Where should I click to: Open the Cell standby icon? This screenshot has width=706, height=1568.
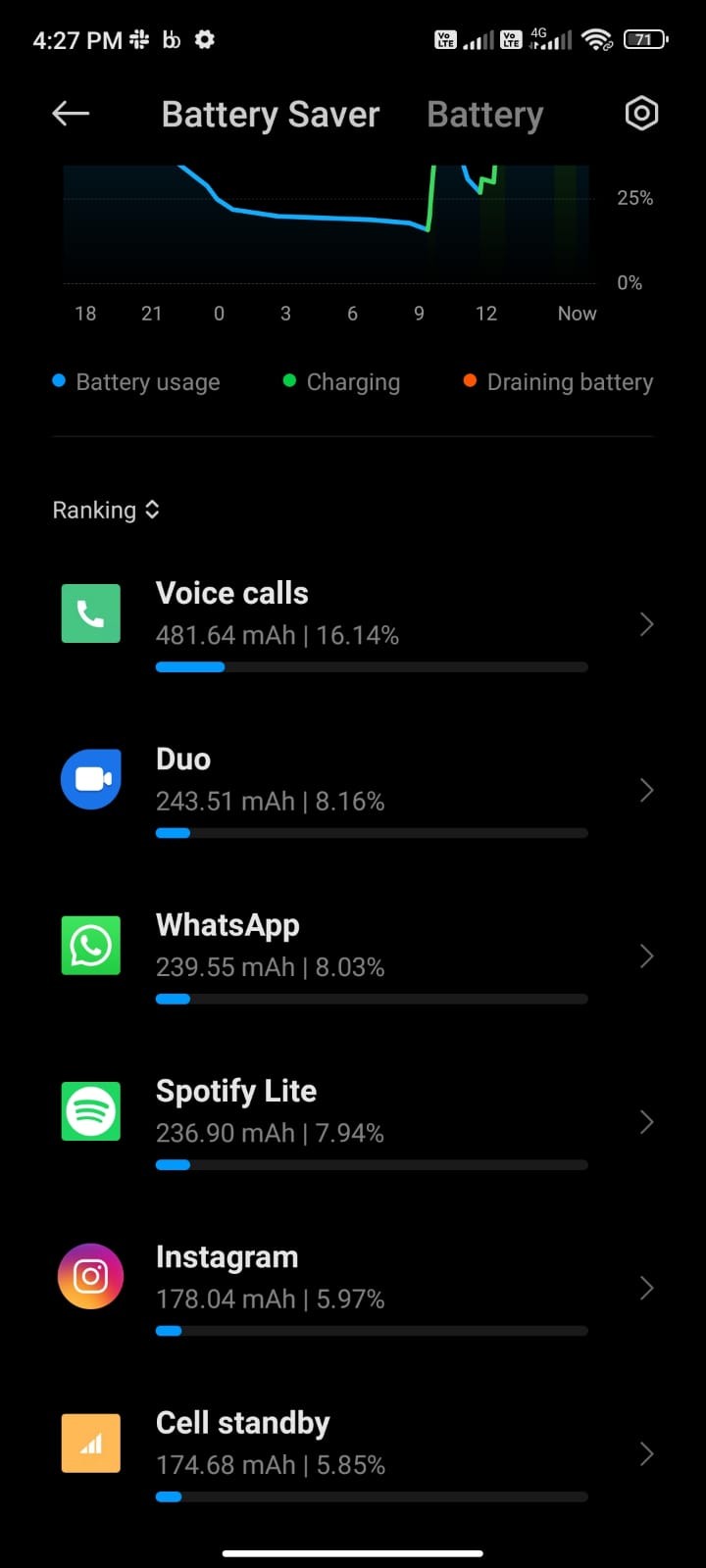(90, 1443)
